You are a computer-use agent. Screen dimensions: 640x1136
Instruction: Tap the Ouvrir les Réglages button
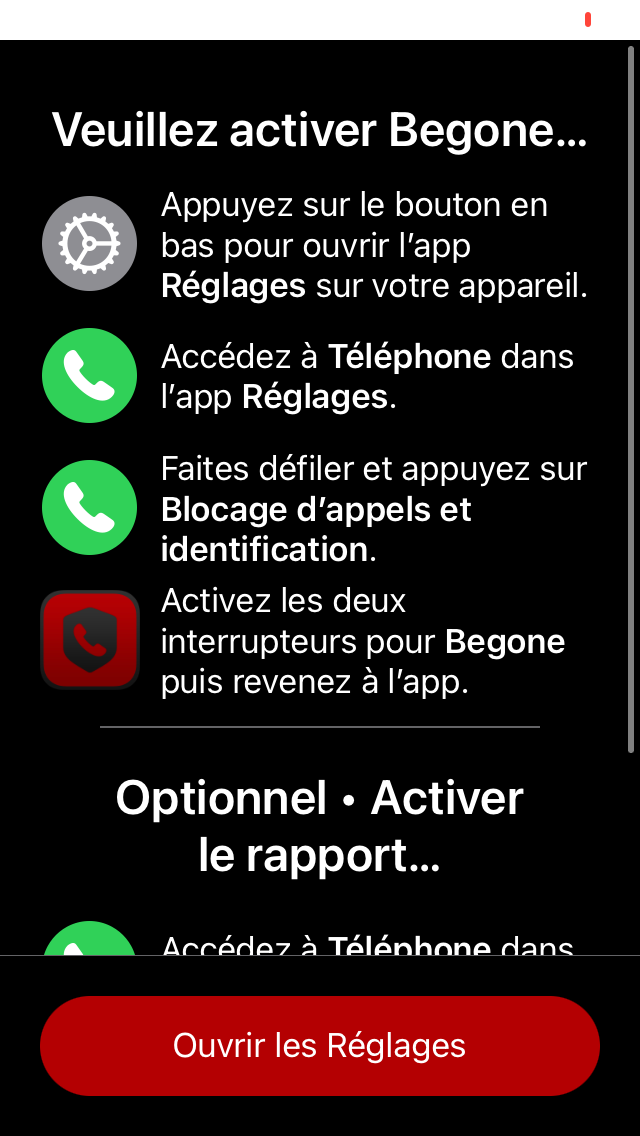pyautogui.click(x=320, y=1045)
